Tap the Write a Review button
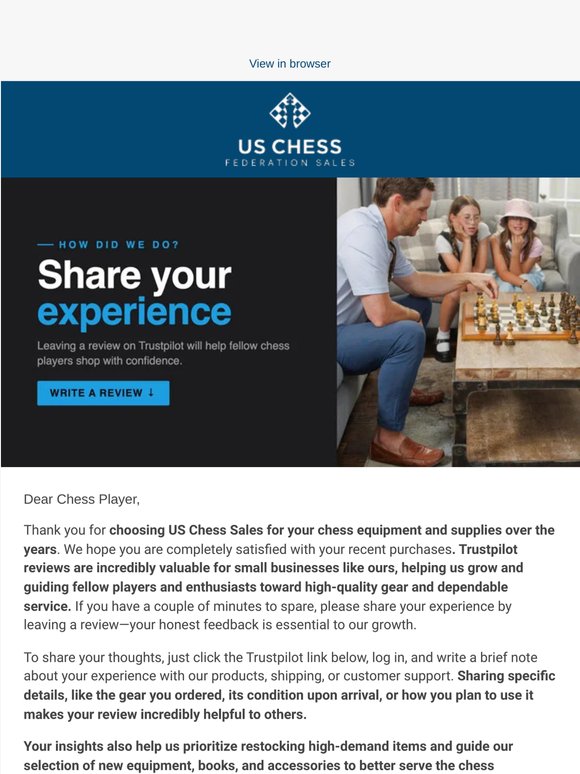Image resolution: width=580 pixels, height=774 pixels. pos(103,393)
